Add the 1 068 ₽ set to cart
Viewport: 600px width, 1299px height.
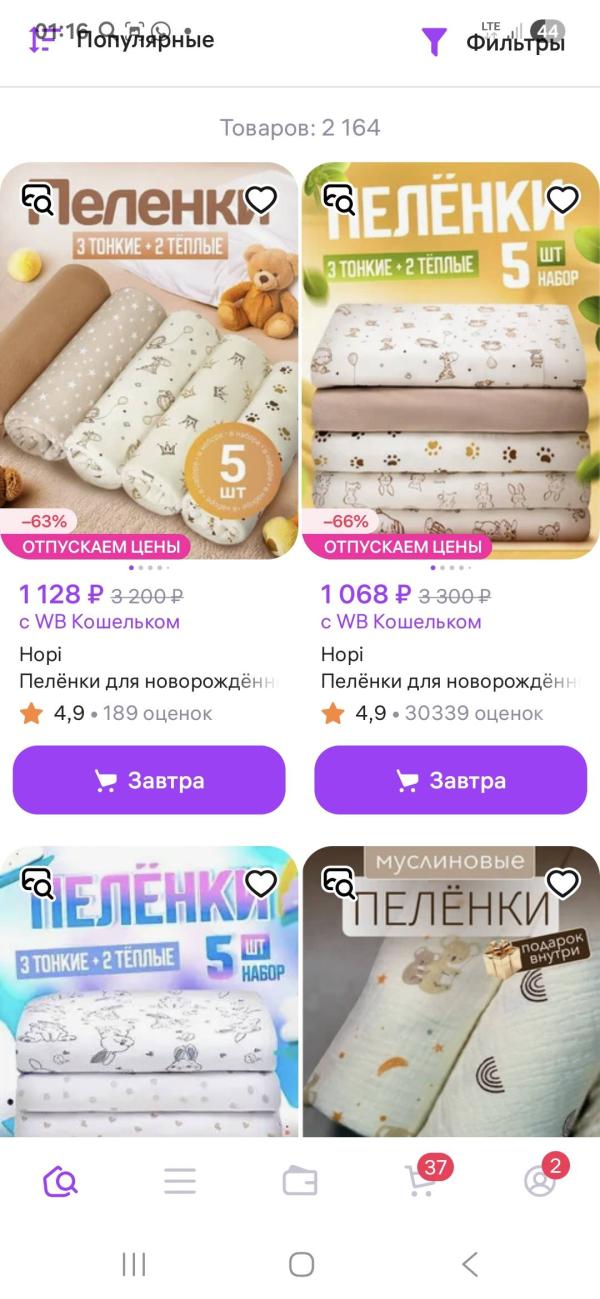coord(451,780)
